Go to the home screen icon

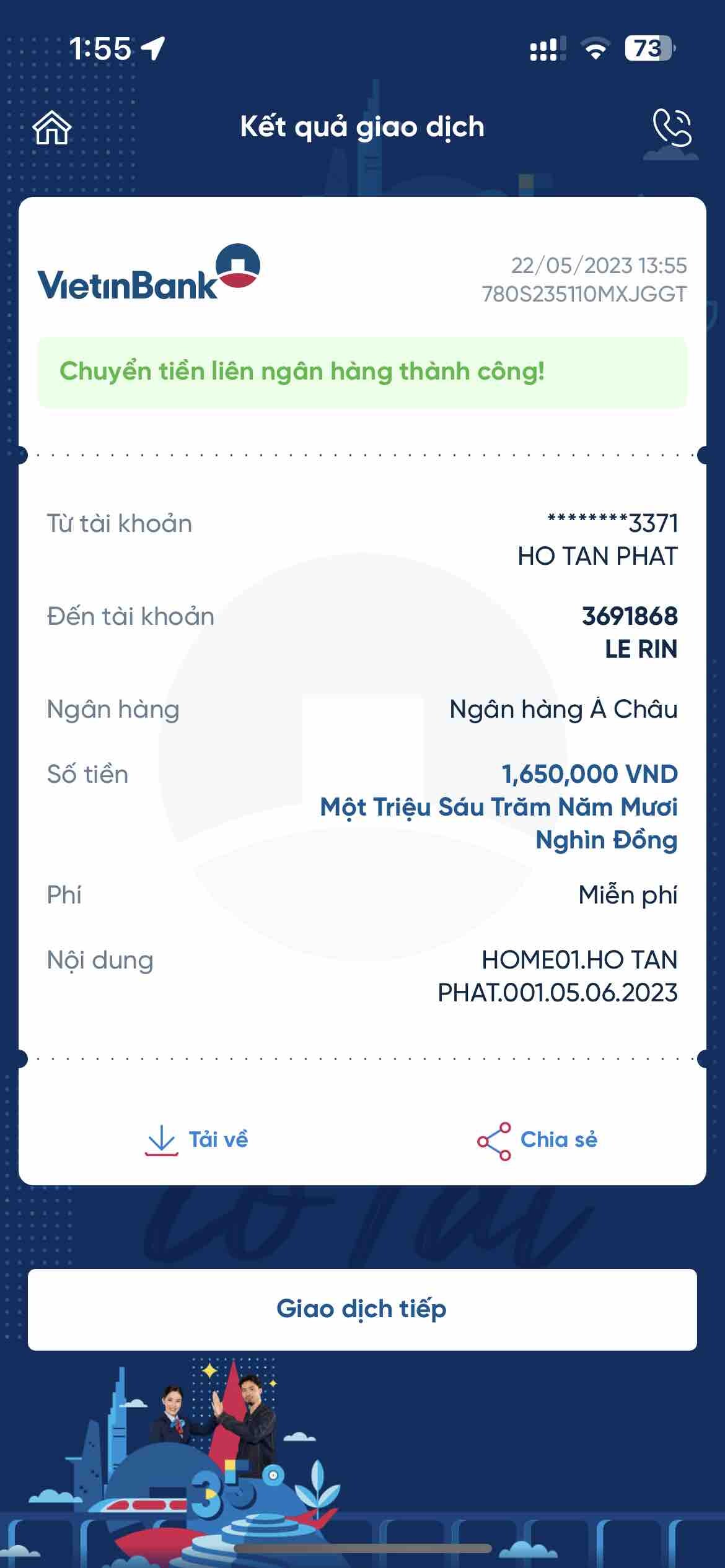[x=52, y=128]
